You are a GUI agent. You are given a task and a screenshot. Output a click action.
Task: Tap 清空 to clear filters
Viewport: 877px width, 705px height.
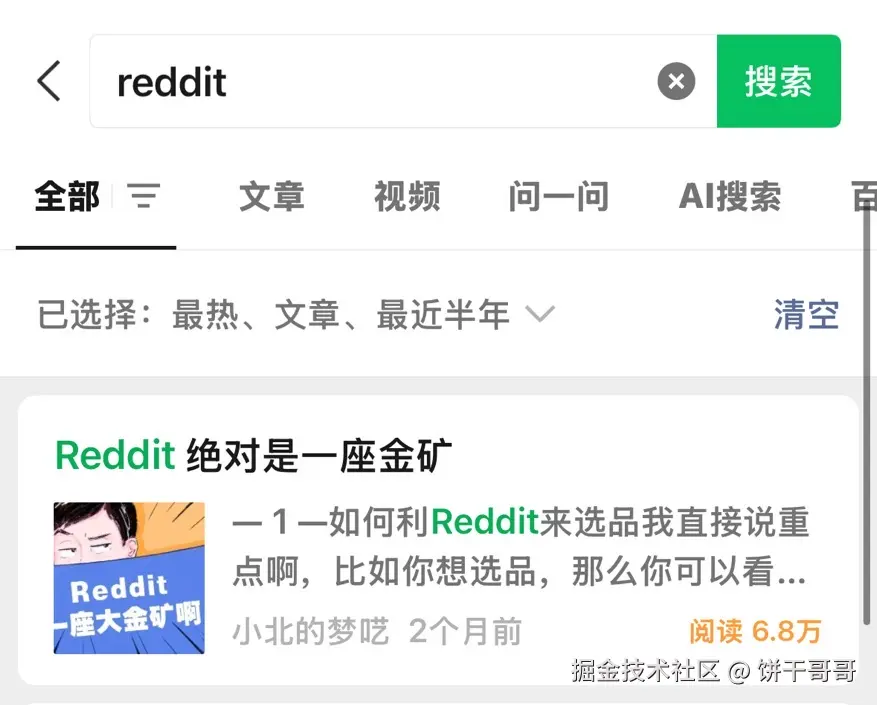(805, 315)
